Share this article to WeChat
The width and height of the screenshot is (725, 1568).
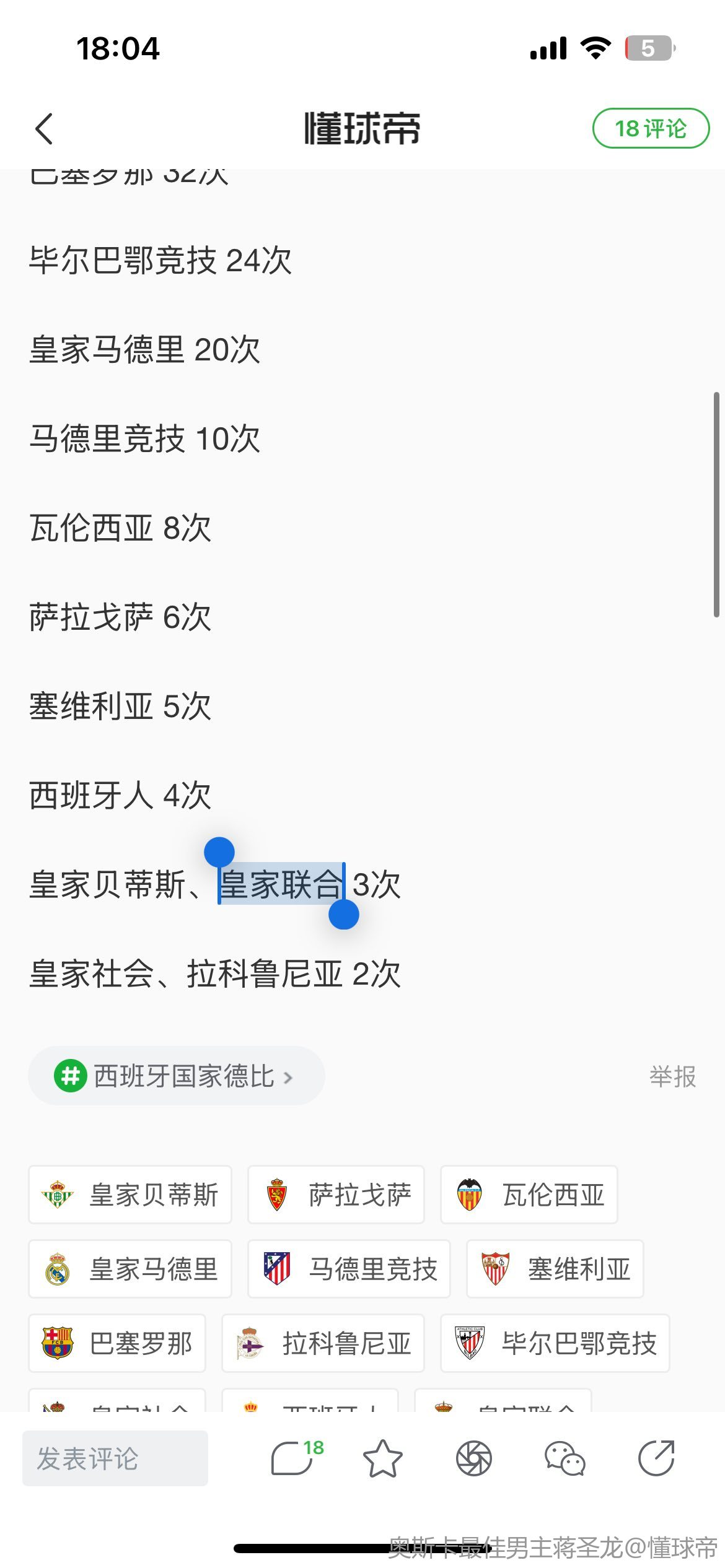565,1458
